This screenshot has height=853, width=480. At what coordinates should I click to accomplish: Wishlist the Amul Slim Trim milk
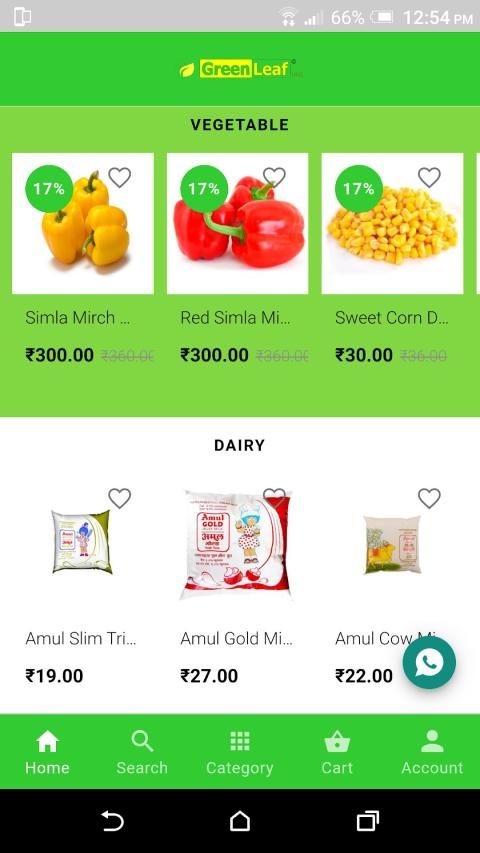point(120,498)
